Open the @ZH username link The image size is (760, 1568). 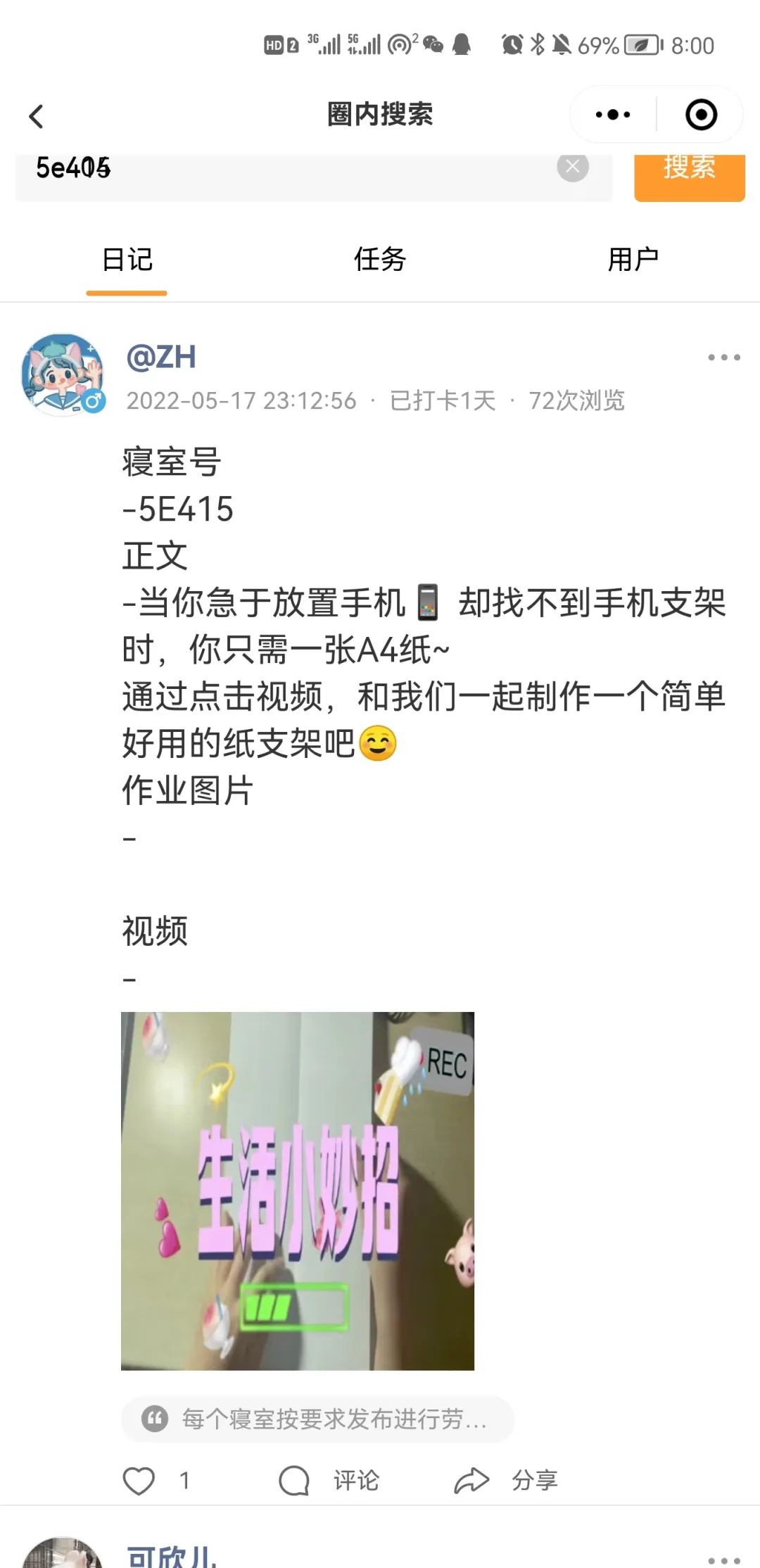click(161, 358)
